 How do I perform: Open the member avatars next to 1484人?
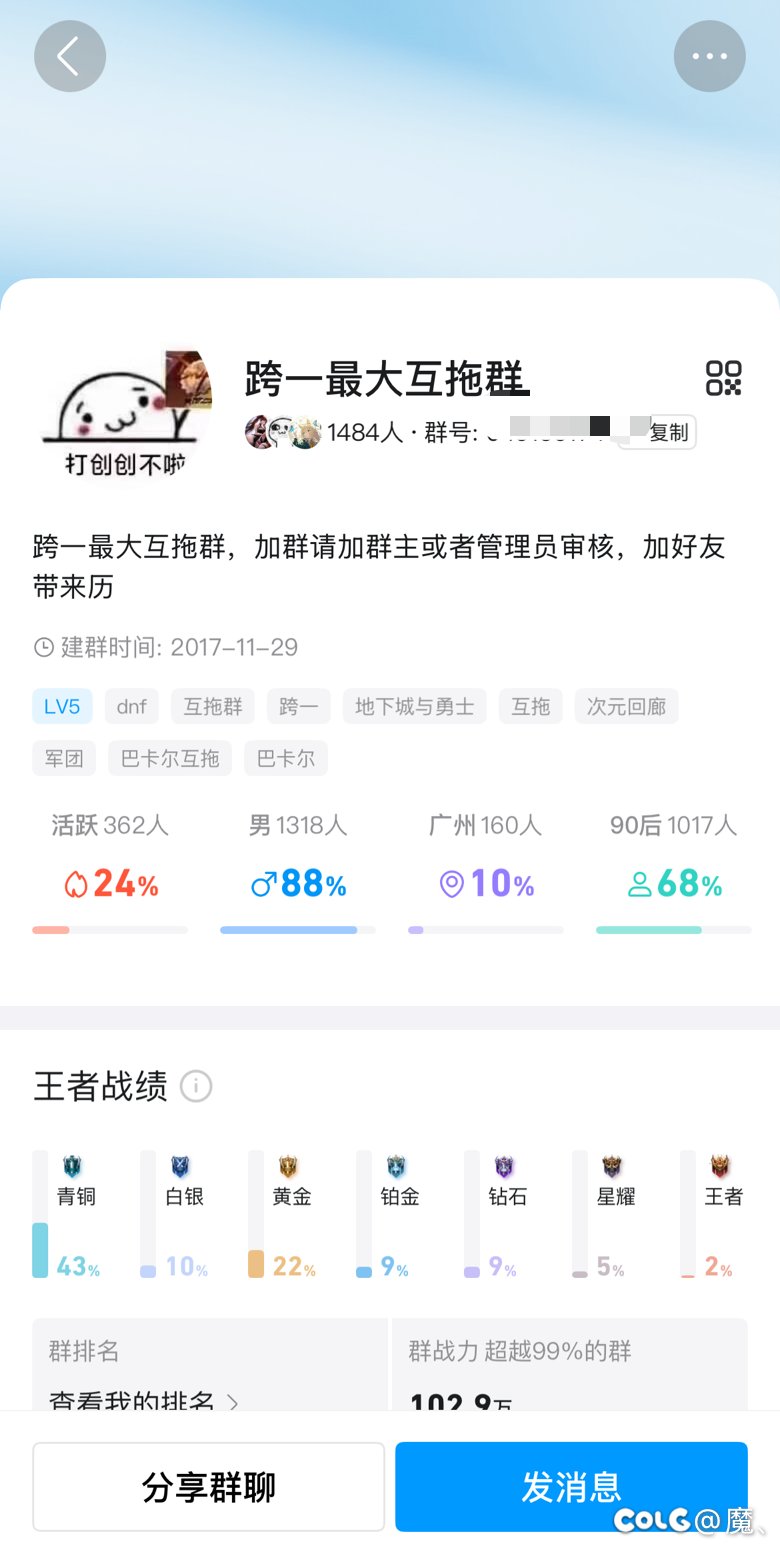tap(283, 432)
